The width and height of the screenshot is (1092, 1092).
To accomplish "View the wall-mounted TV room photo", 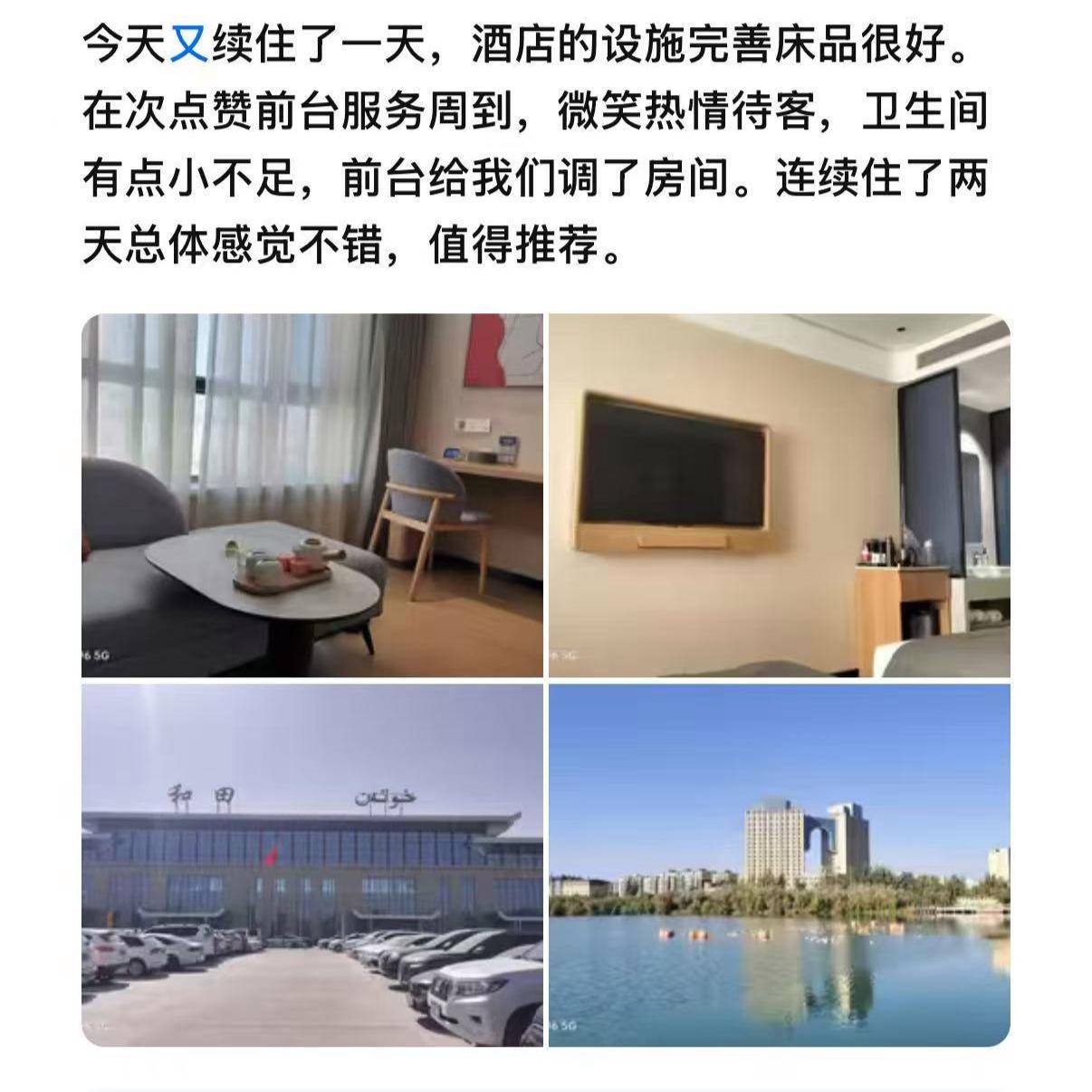I will click(x=779, y=495).
